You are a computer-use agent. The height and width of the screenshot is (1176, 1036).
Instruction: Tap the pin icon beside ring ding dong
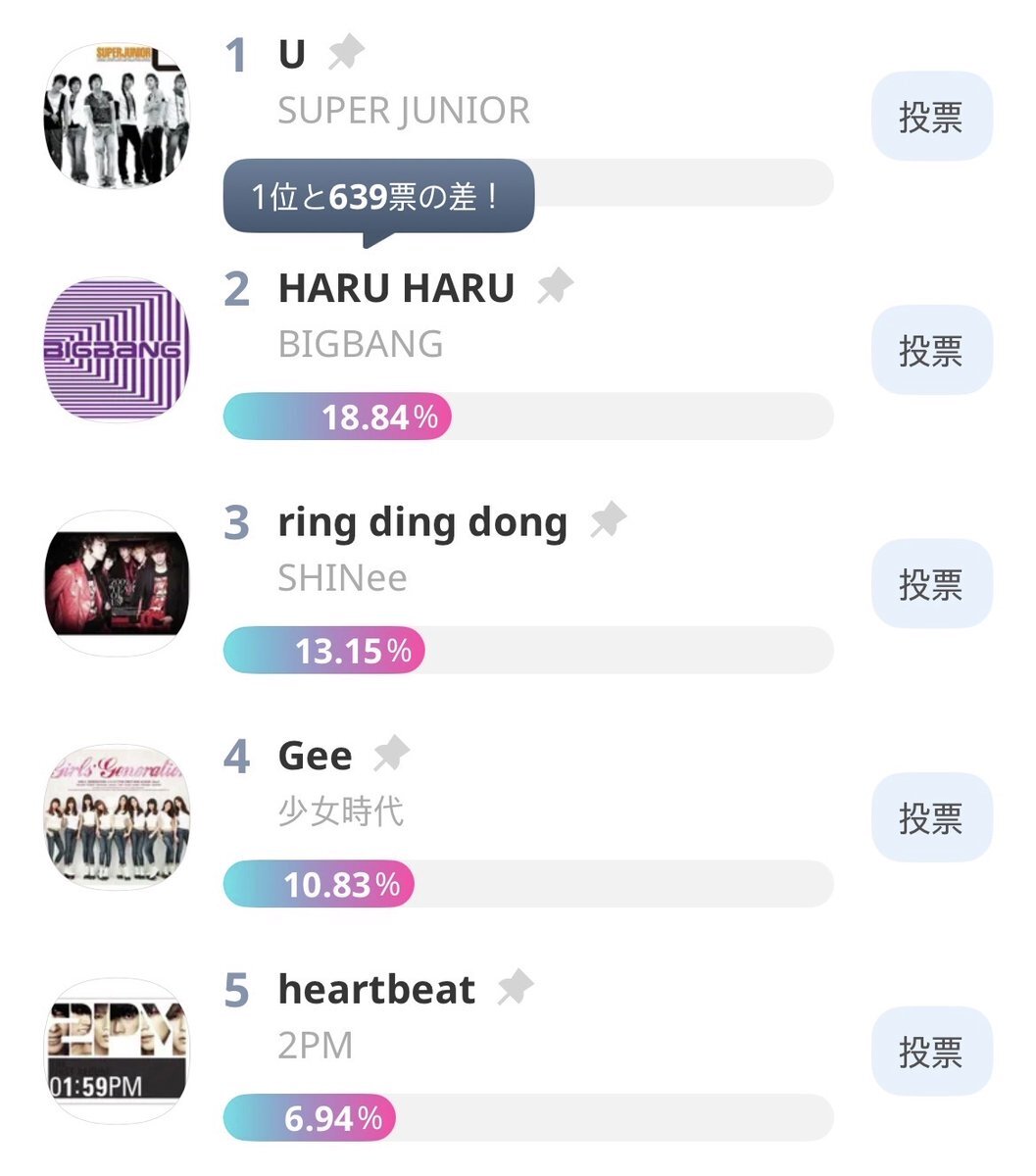tap(608, 520)
